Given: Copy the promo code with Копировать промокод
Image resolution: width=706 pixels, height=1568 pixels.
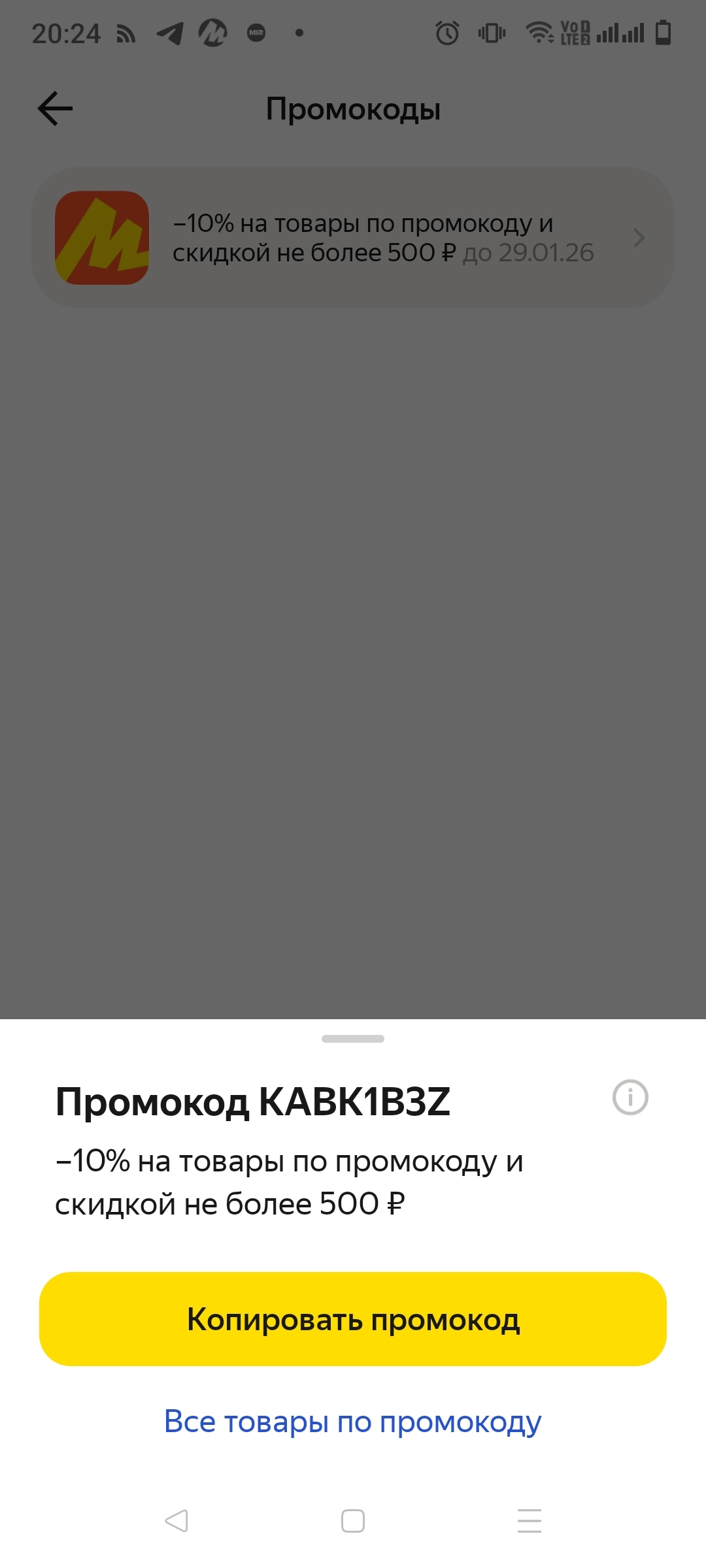Looking at the screenshot, I should (x=353, y=1319).
